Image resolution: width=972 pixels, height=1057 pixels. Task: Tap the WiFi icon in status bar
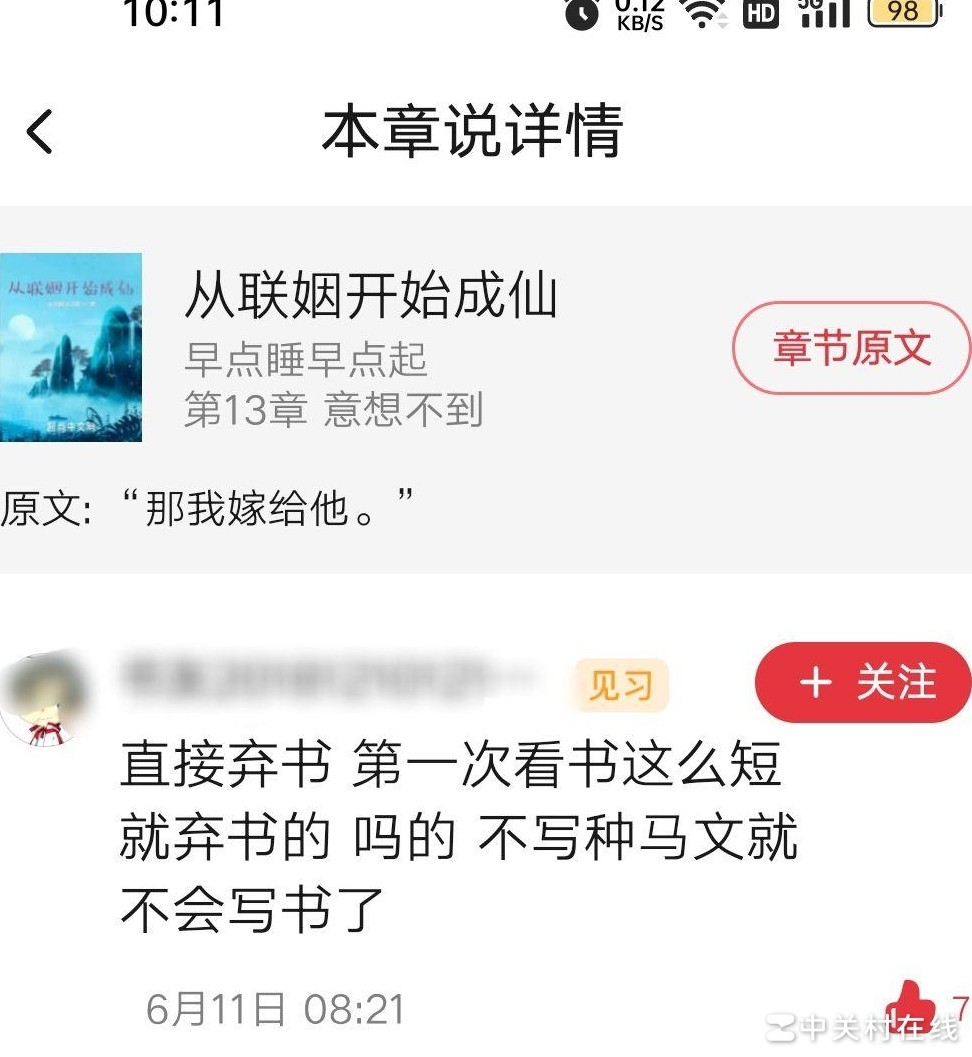coord(703,13)
